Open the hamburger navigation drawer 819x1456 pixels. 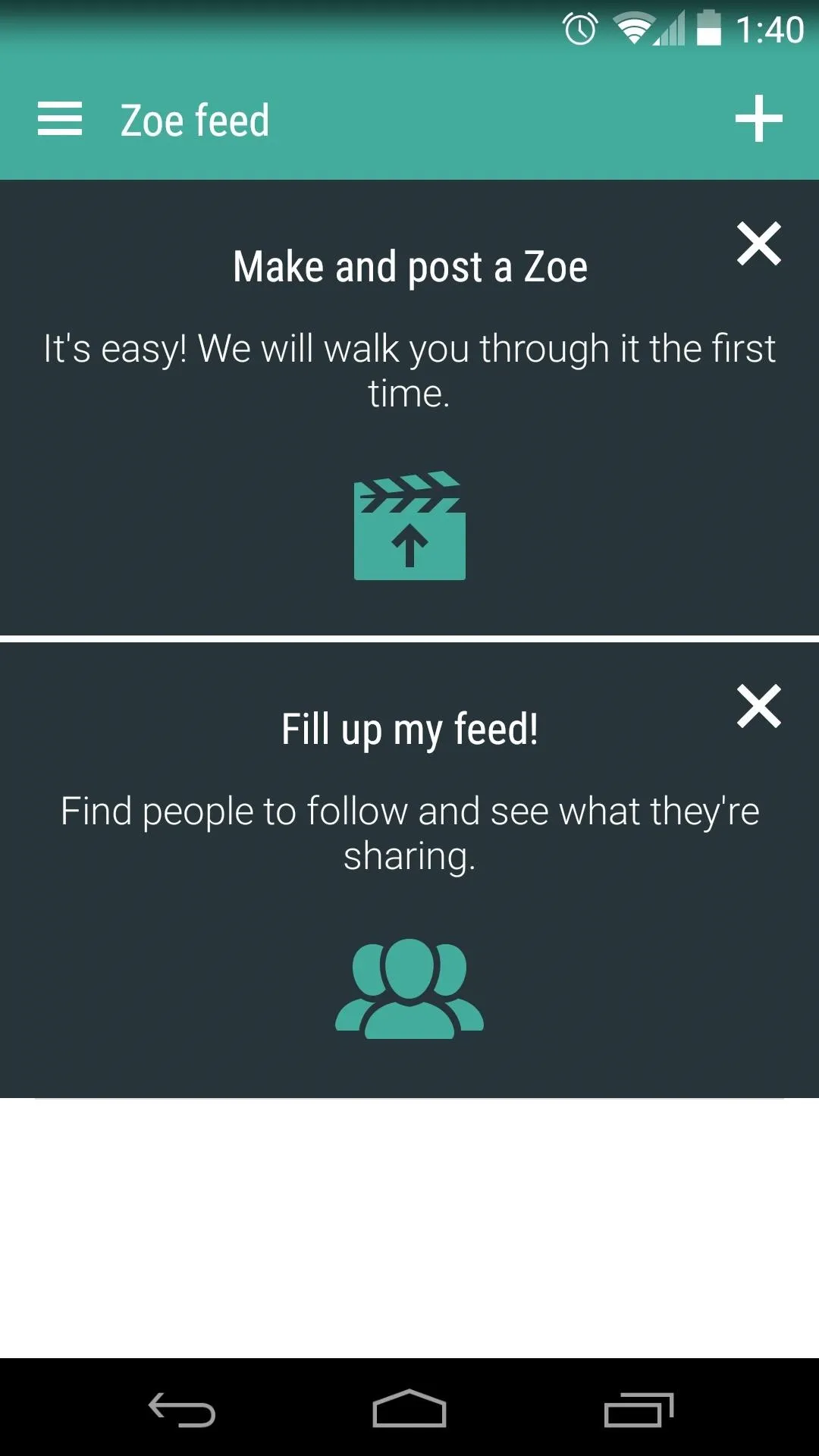[x=60, y=120]
